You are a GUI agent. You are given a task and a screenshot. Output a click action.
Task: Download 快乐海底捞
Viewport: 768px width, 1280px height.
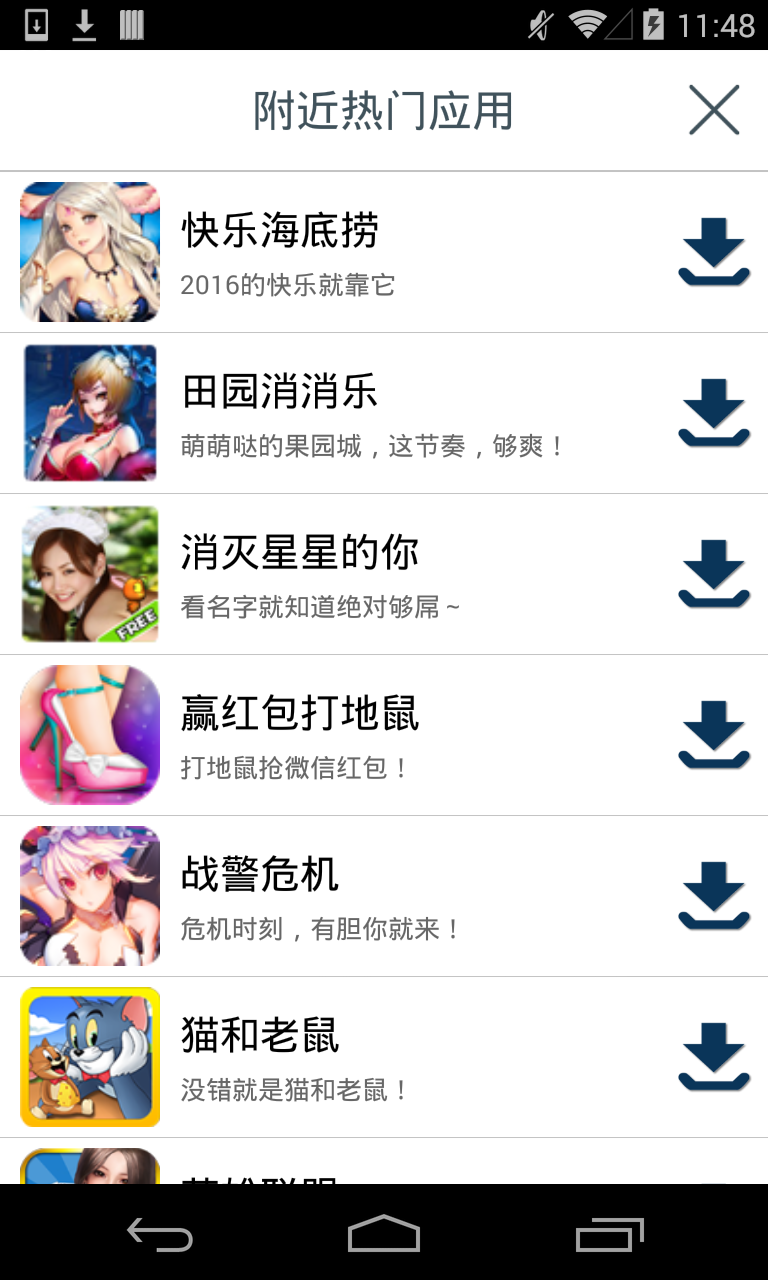[x=714, y=252]
